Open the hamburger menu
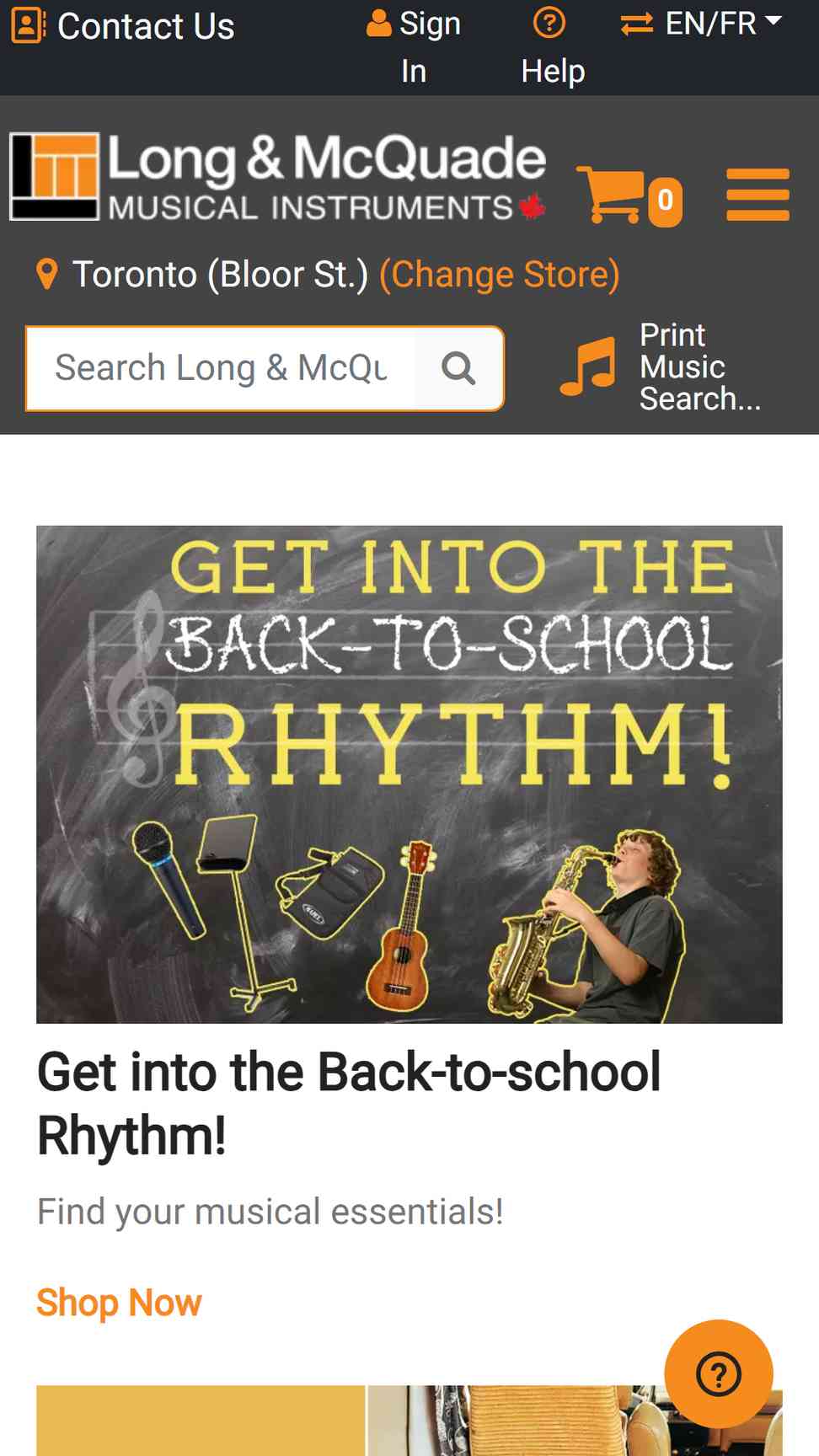The width and height of the screenshot is (819, 1456). pos(757,195)
